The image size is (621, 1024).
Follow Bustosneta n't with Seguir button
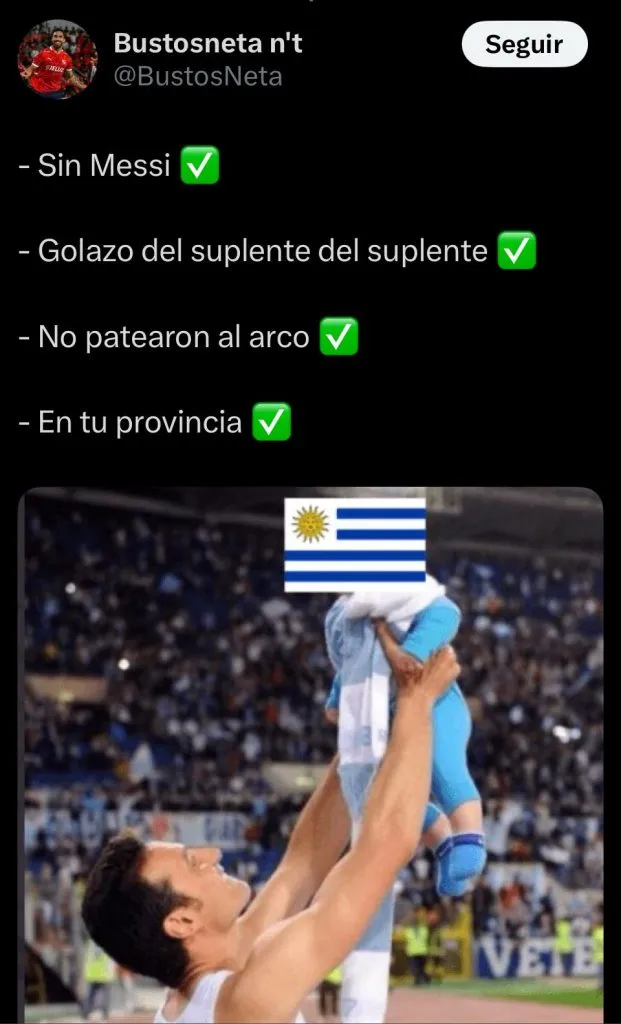coord(524,45)
